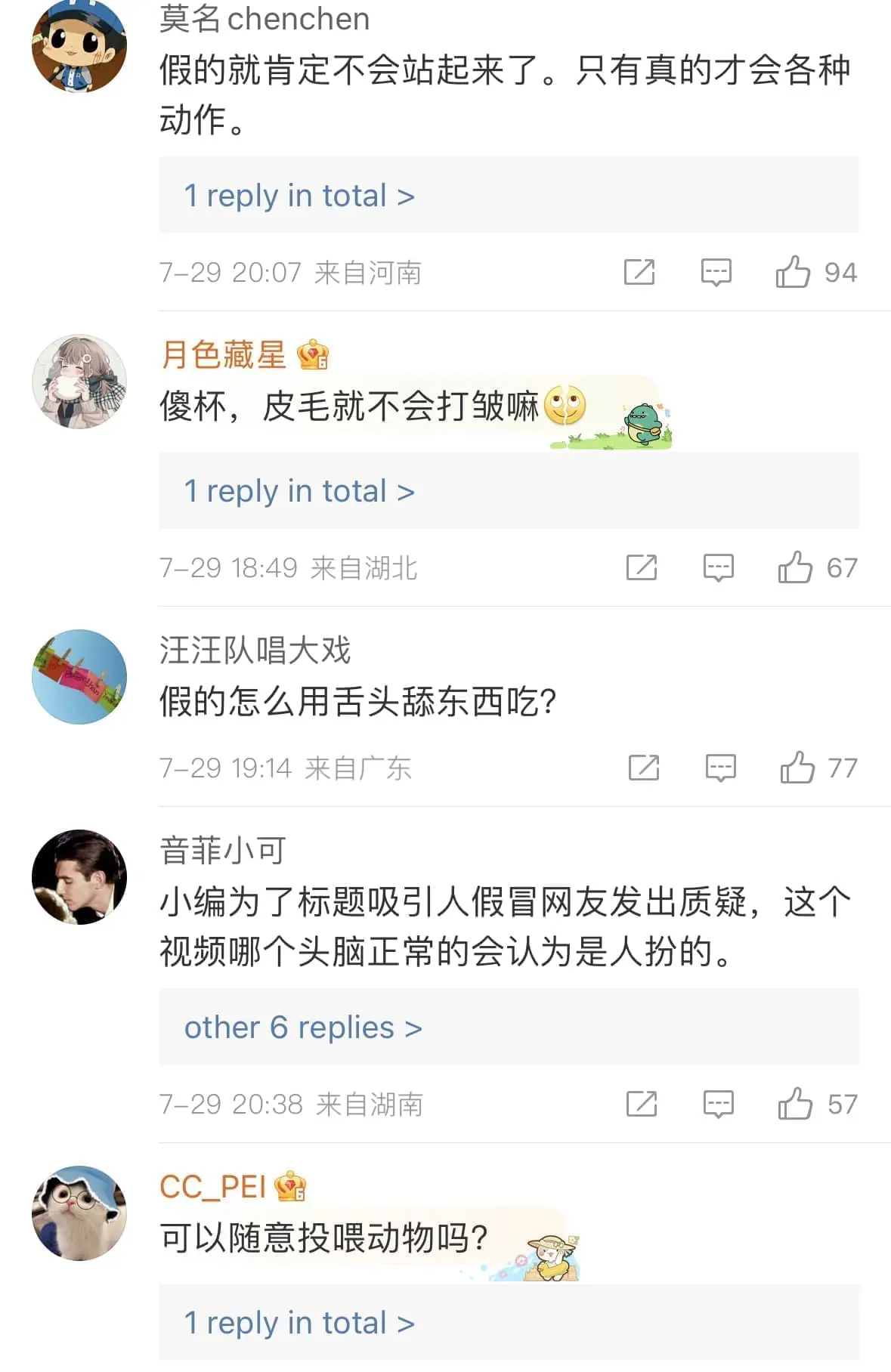Expand the reply under CC_PEI's comment
Screen dimensions: 891x1372
point(299,1323)
